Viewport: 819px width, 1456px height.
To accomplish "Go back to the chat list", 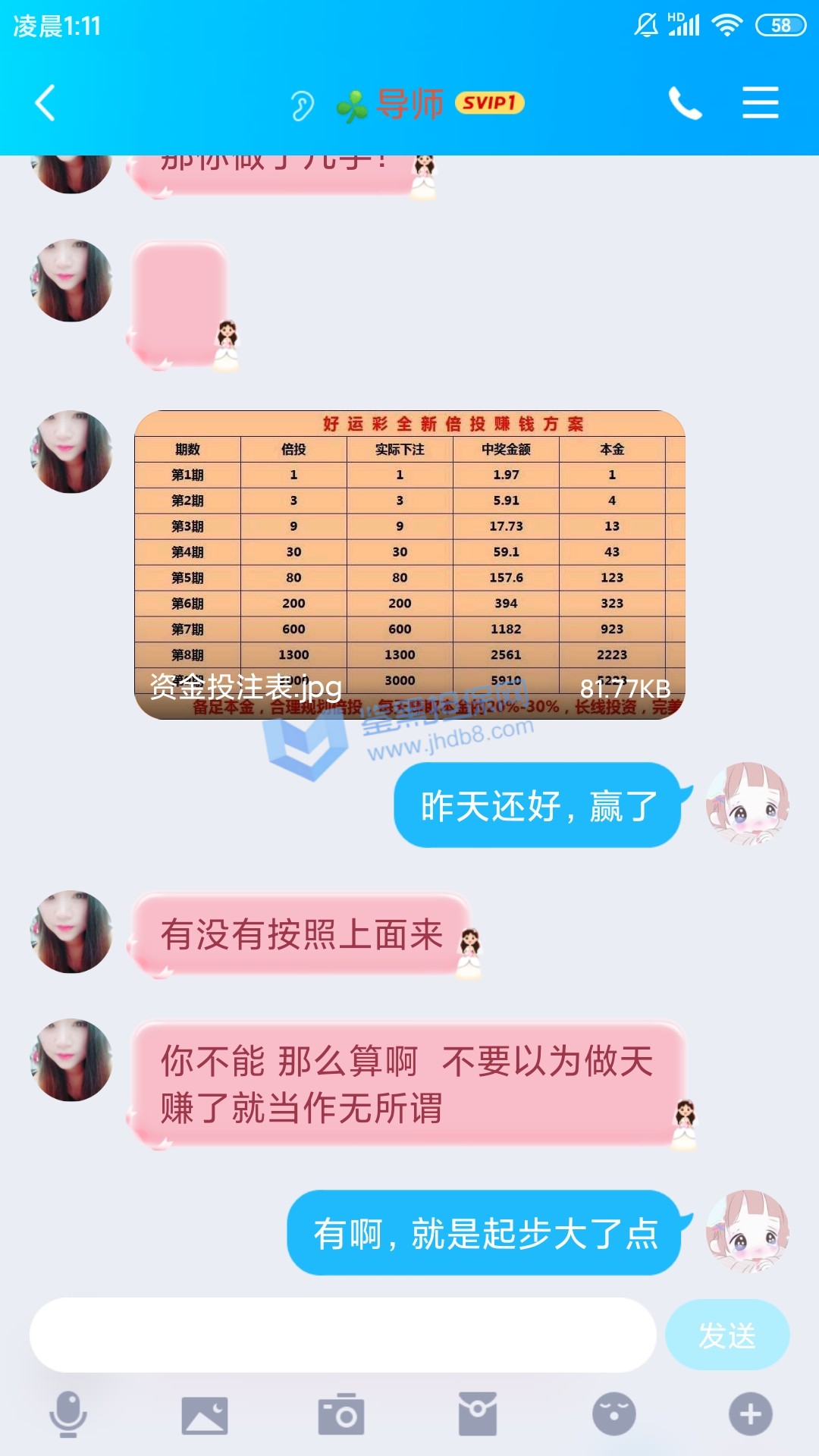I will tap(45, 103).
